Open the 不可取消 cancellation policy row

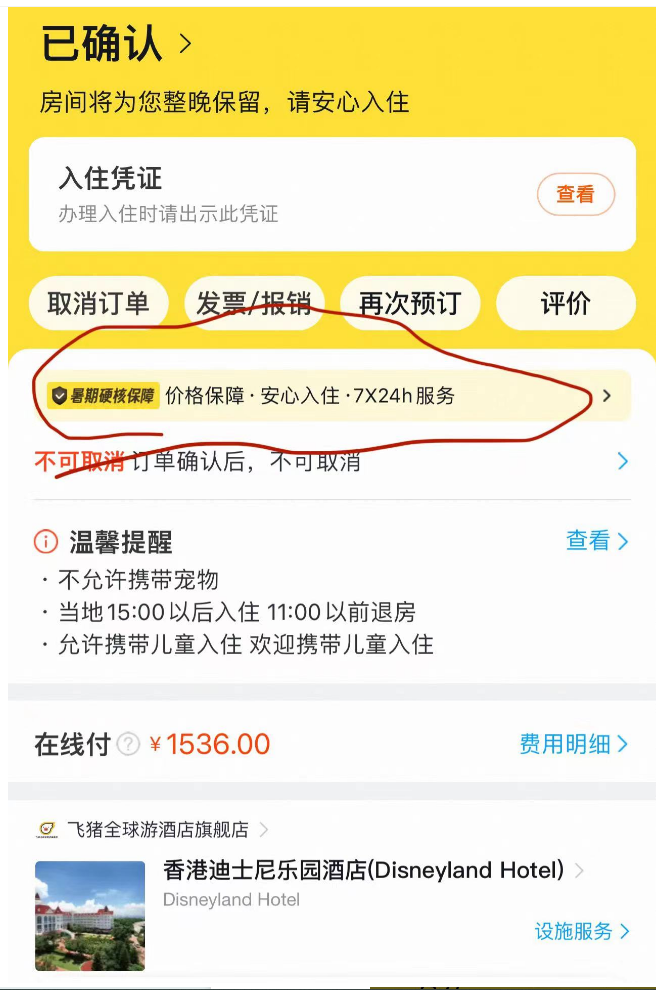pos(330,462)
